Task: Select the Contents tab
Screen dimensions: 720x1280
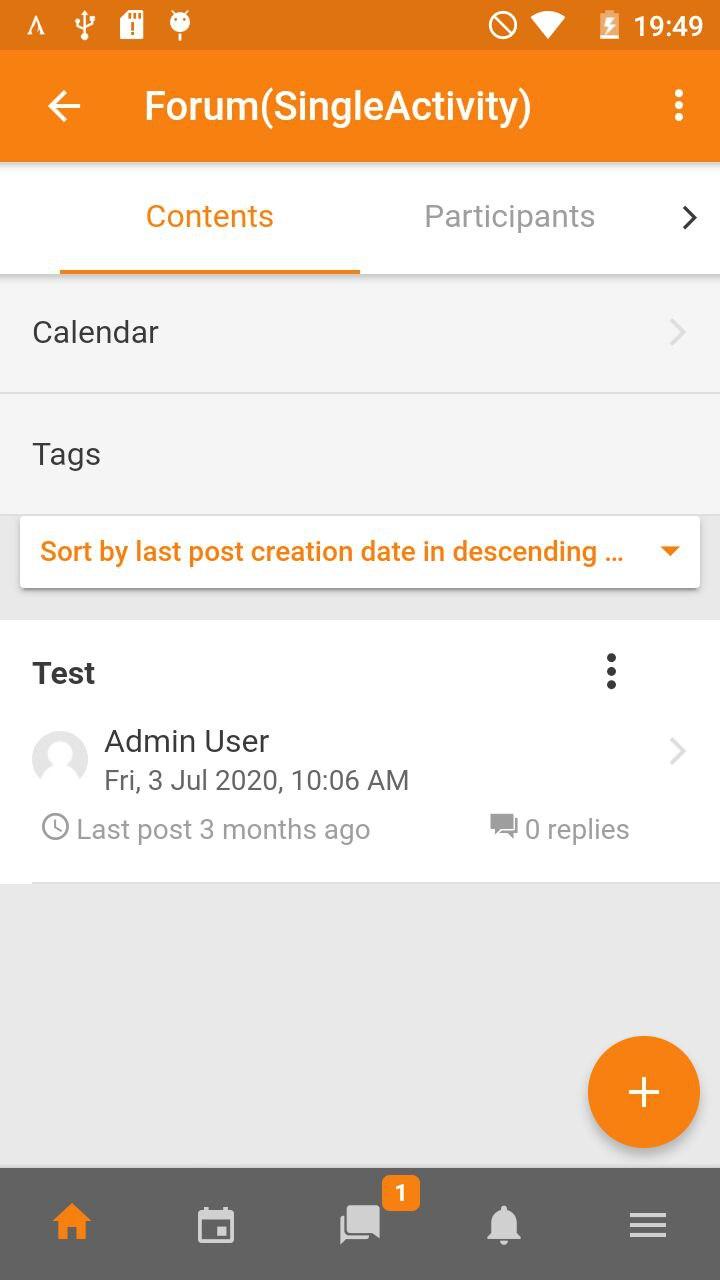Action: [x=210, y=217]
